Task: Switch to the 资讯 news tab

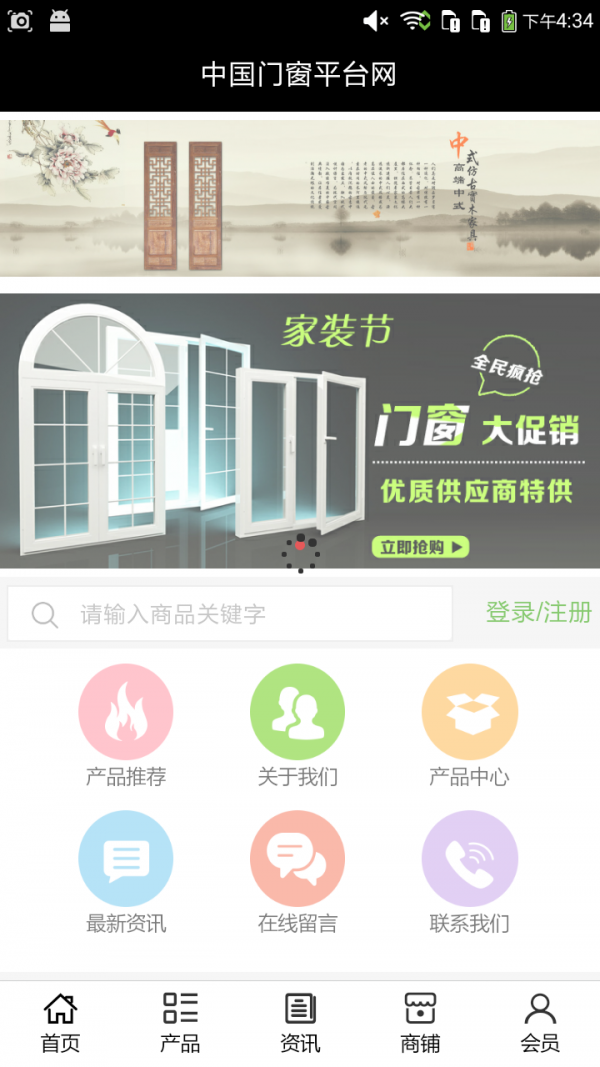Action: [300, 1022]
